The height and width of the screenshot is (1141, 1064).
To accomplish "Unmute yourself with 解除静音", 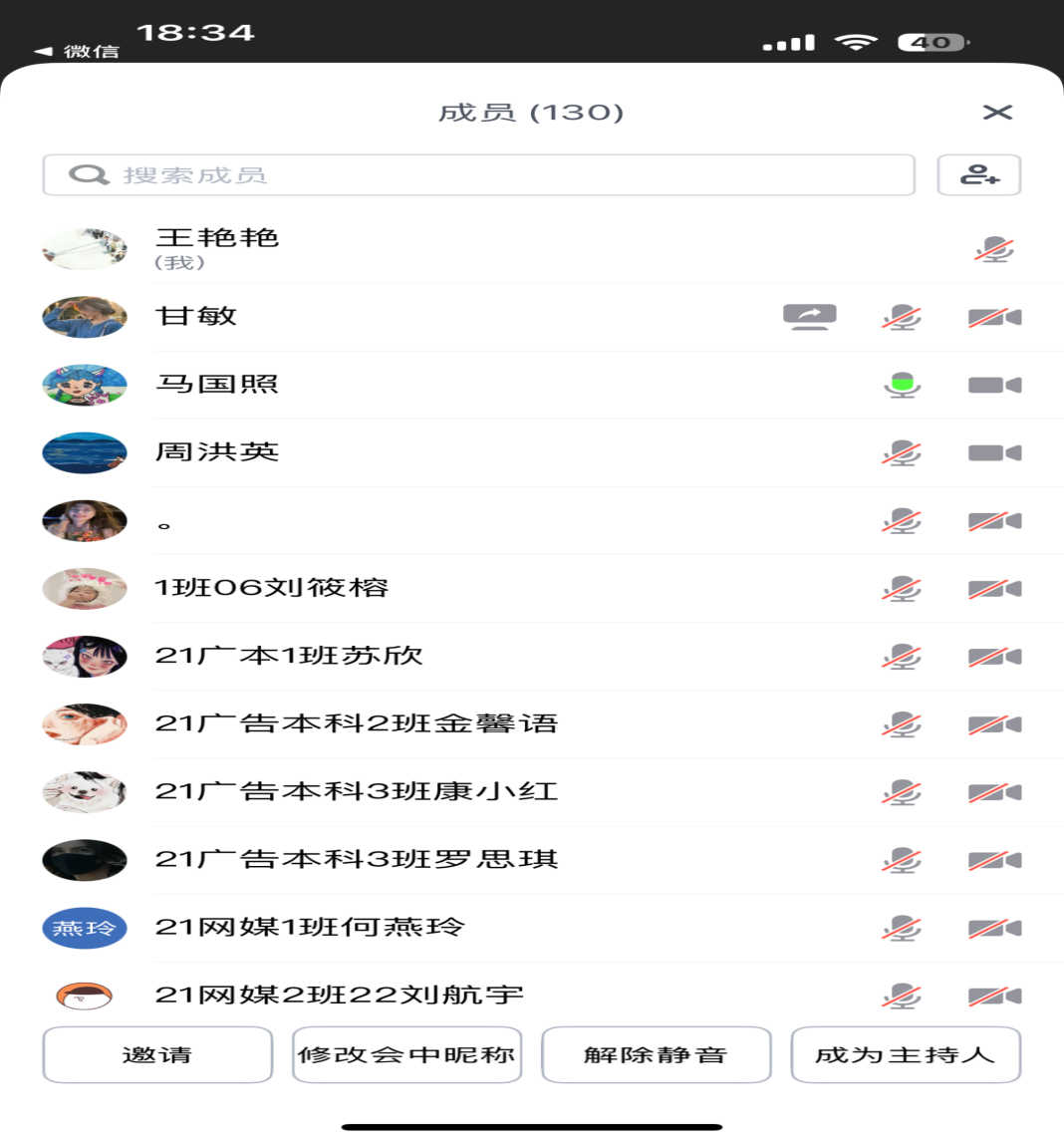I will (656, 1054).
